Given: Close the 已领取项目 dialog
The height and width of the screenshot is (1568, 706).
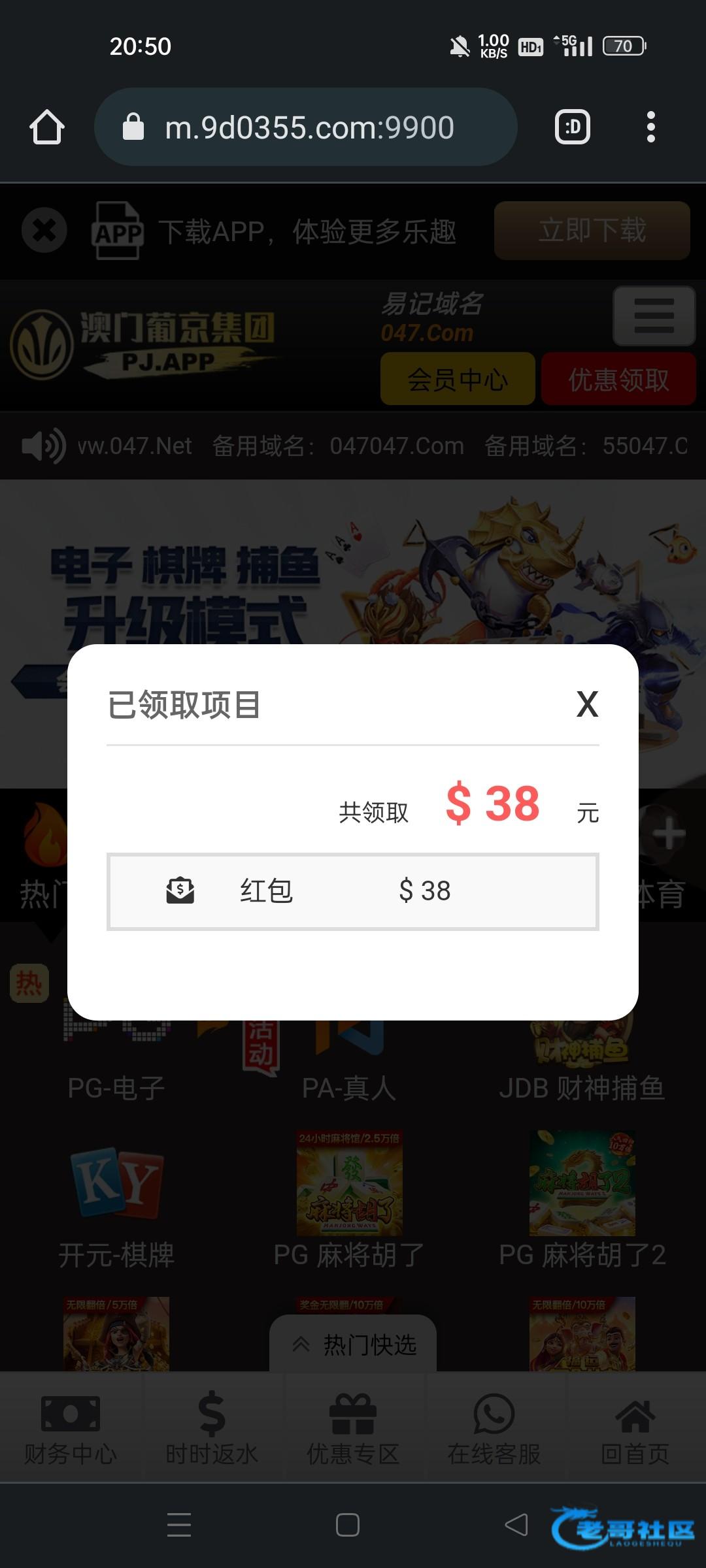Looking at the screenshot, I should click(x=587, y=704).
